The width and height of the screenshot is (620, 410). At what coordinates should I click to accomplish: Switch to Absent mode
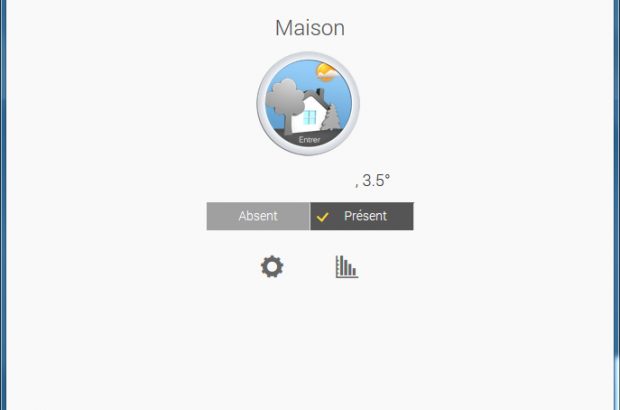coord(258,216)
